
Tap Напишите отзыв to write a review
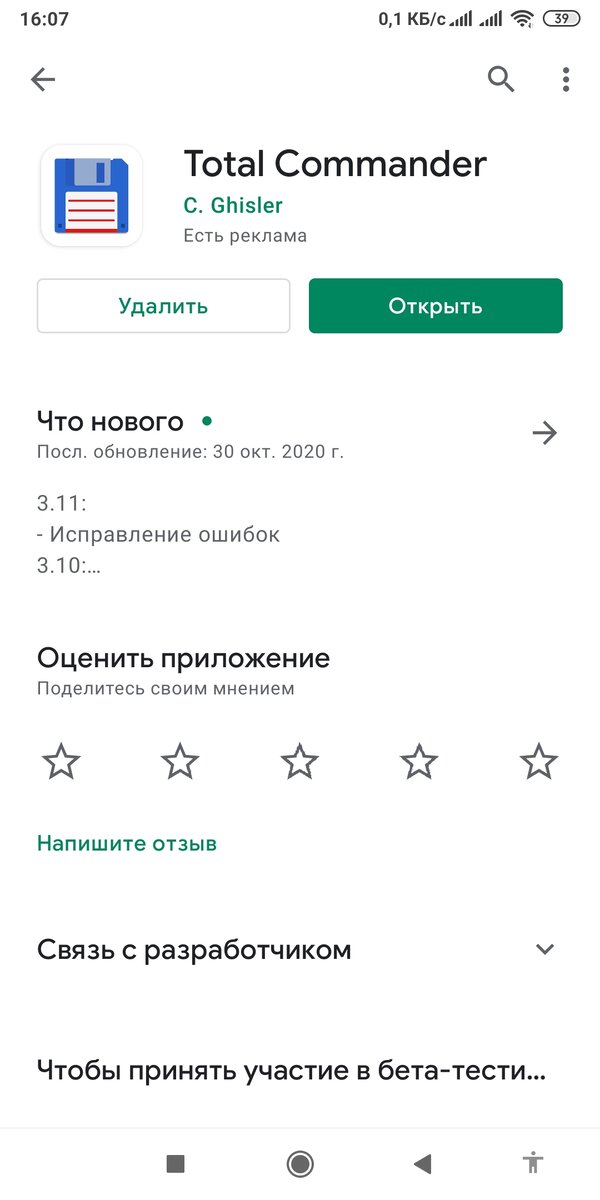click(x=127, y=843)
